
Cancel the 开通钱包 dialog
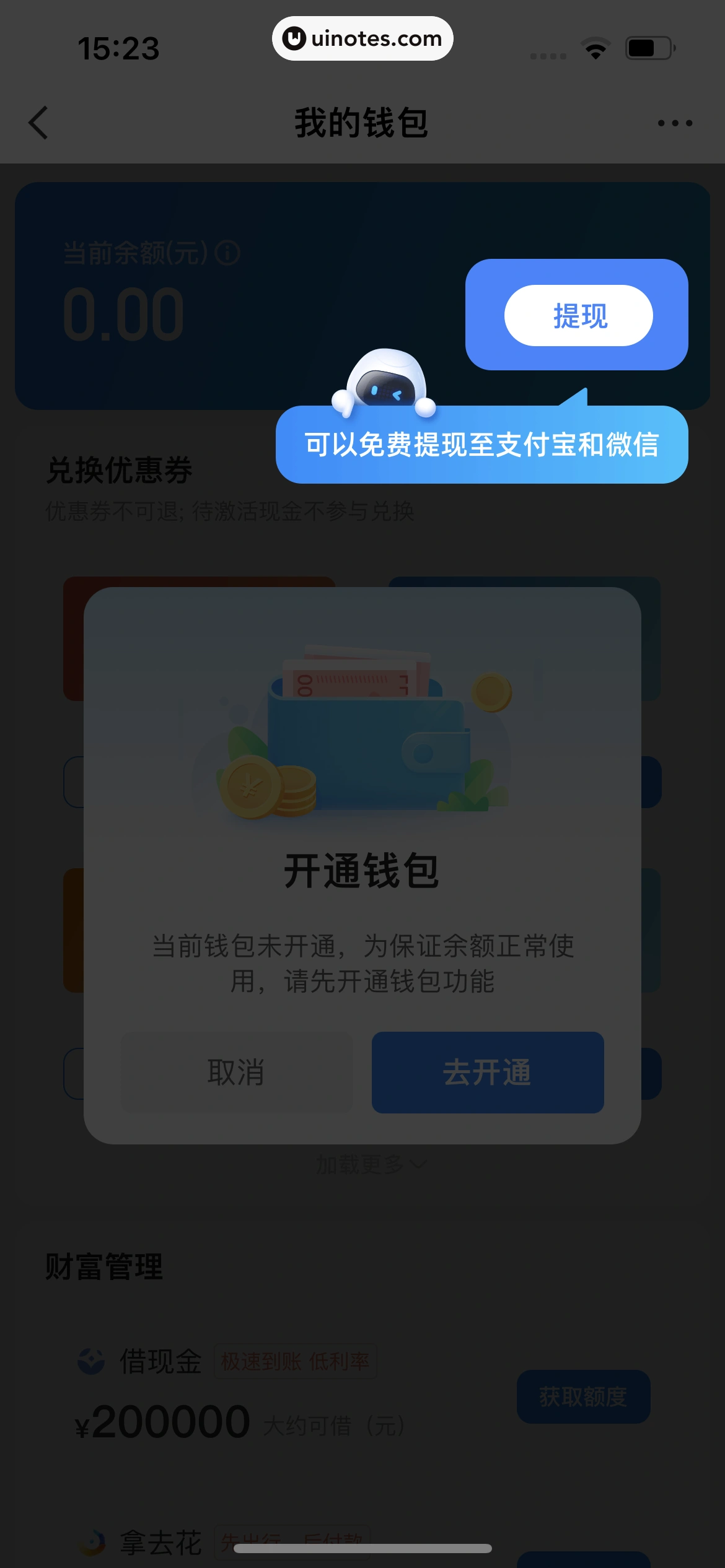237,1072
